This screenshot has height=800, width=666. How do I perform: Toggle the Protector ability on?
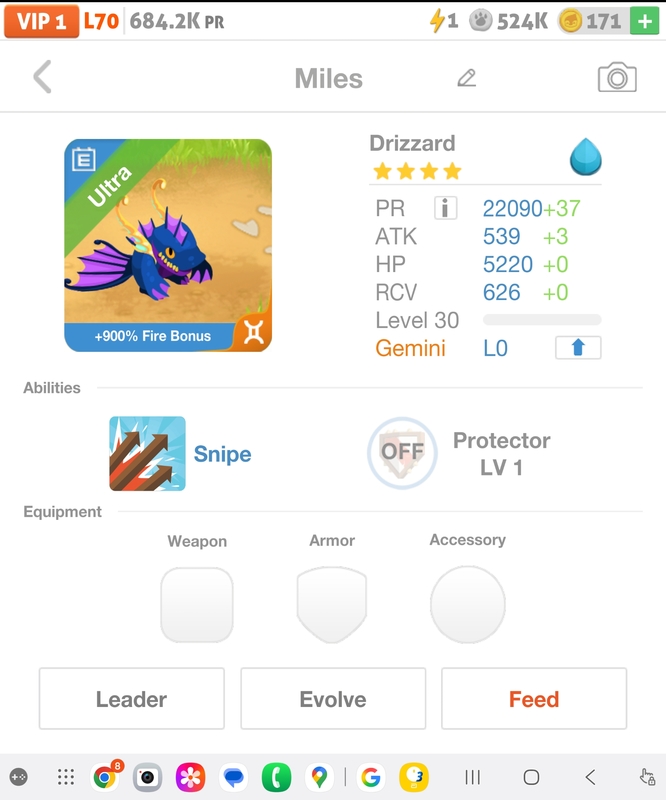[402, 453]
